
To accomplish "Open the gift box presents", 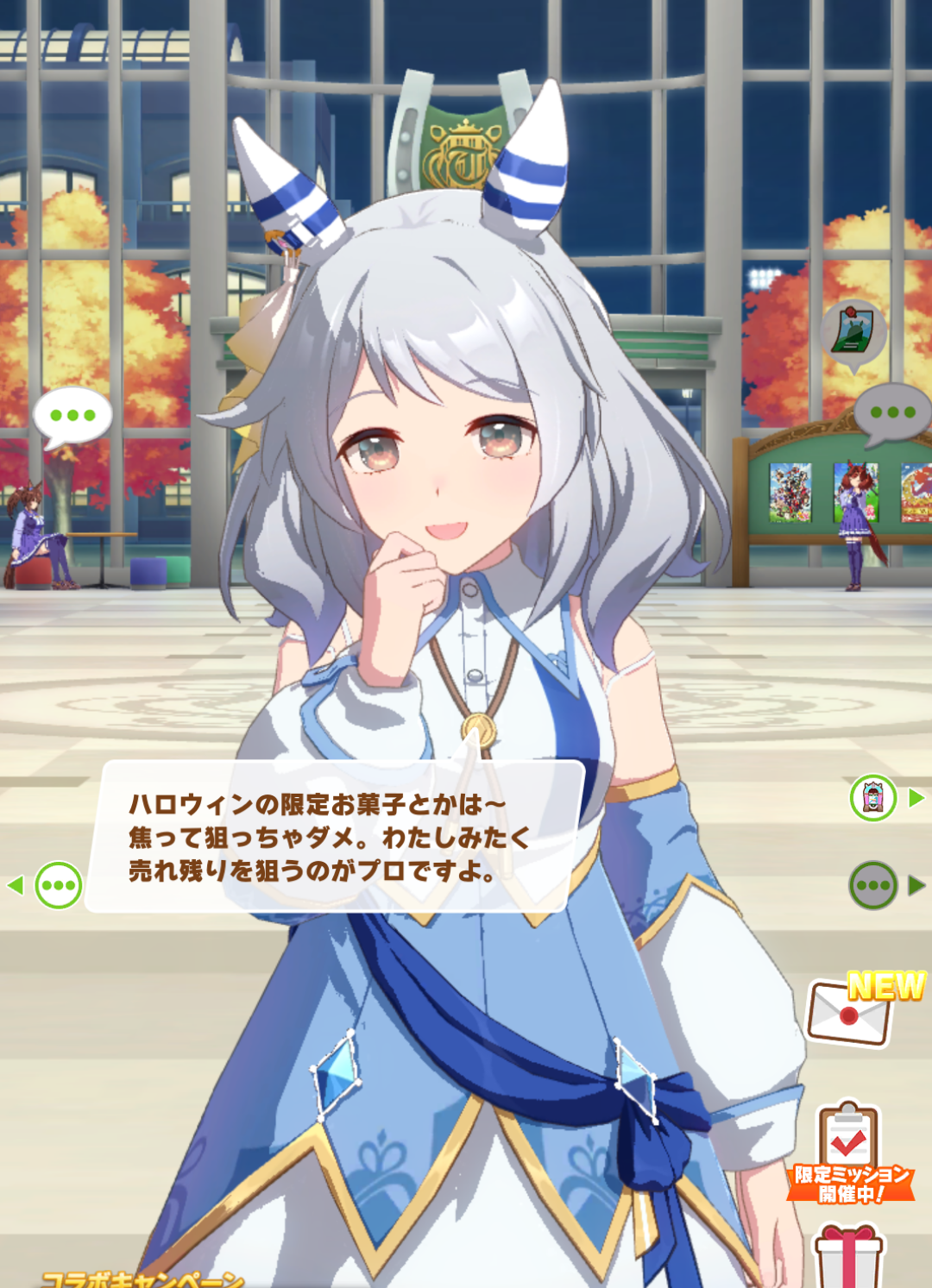I will click(849, 1258).
